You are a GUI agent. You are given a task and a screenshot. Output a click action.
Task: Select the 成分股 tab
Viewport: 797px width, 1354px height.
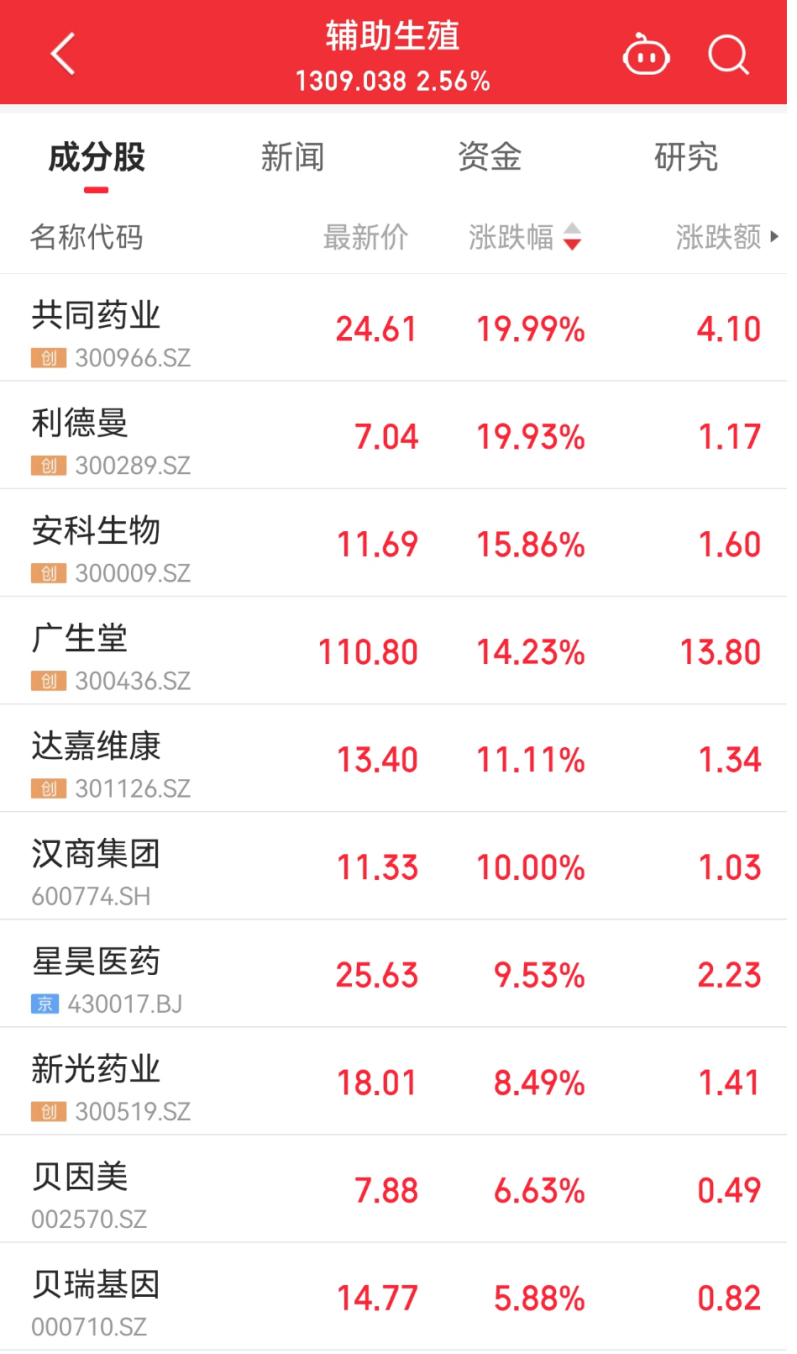[97, 157]
